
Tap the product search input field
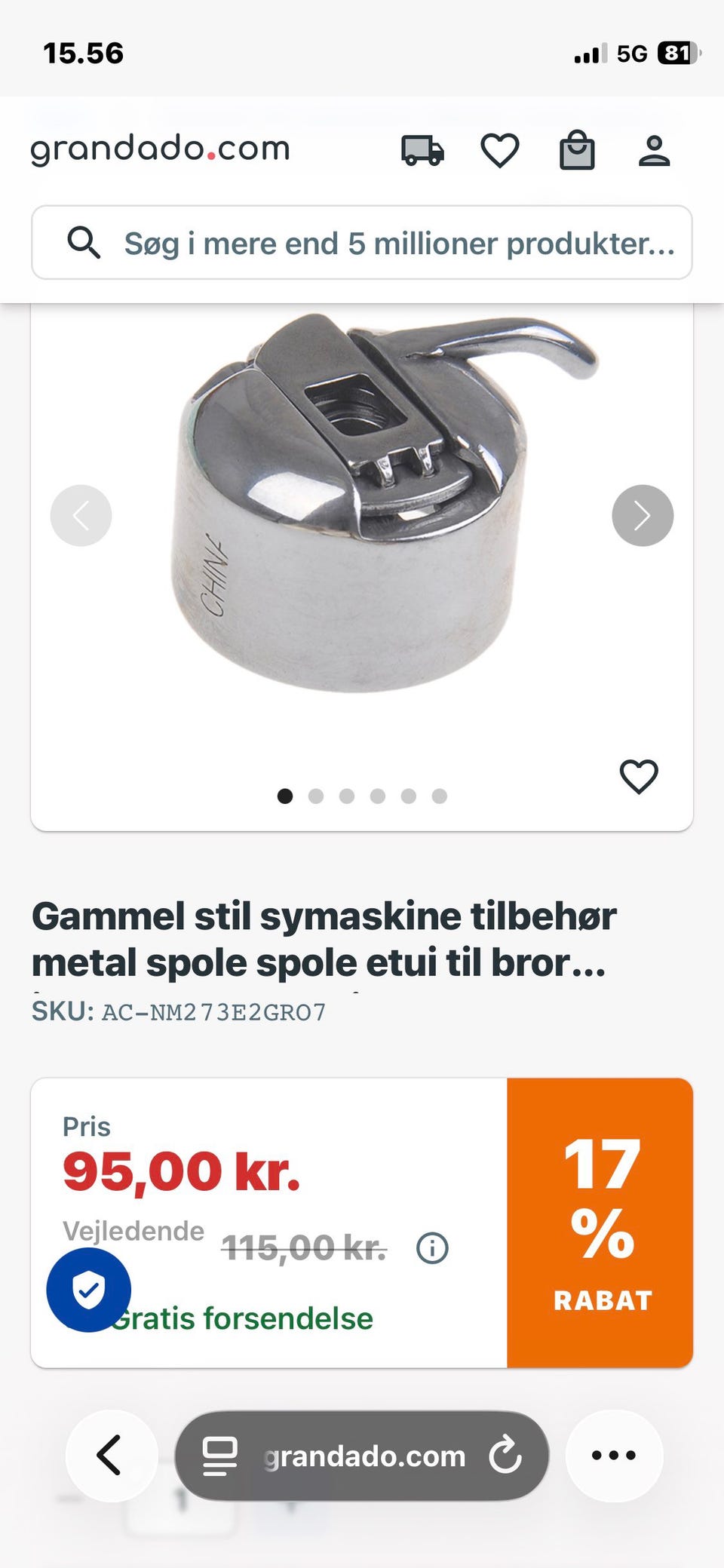point(362,243)
